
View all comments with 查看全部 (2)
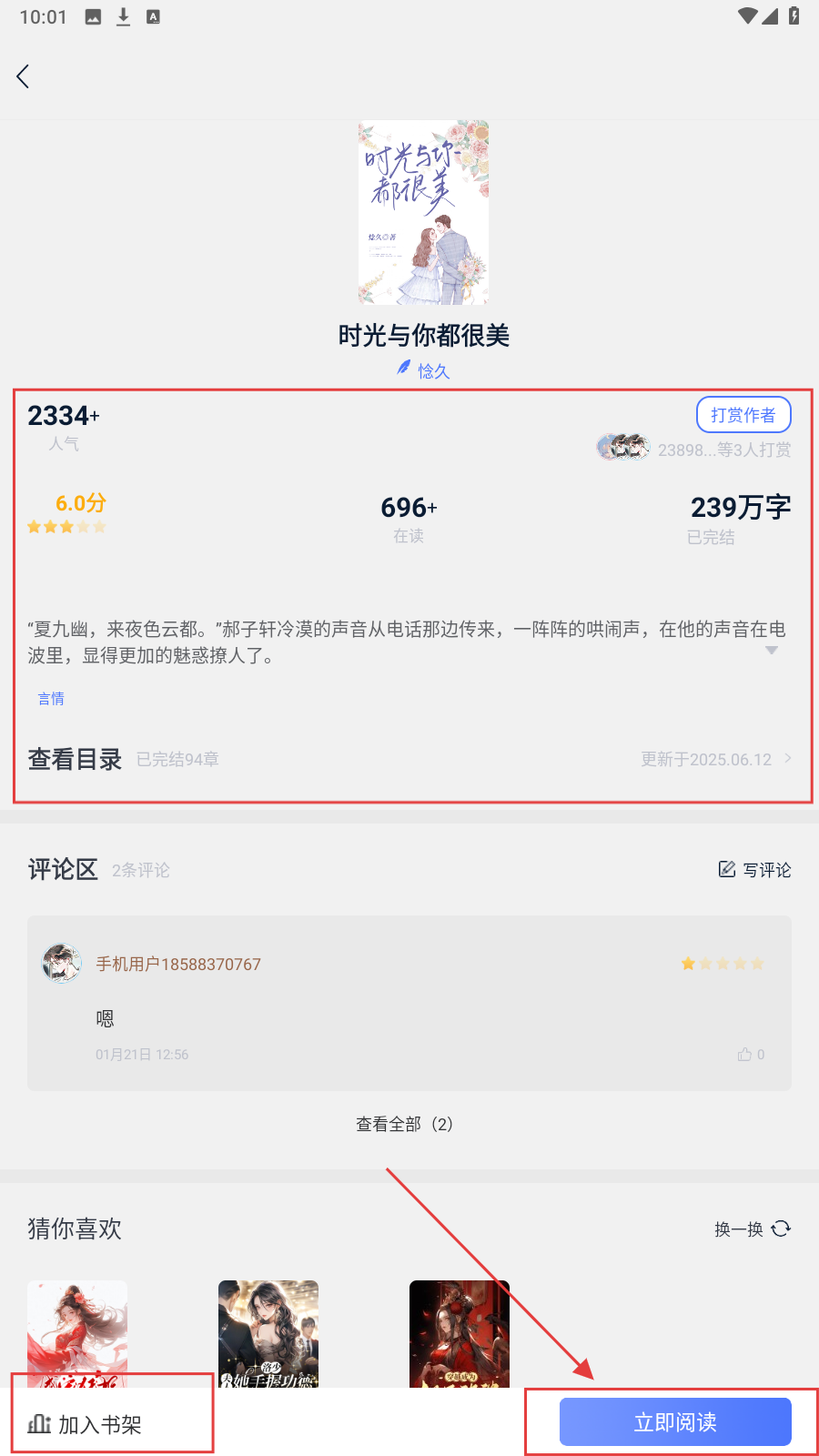tap(405, 1124)
